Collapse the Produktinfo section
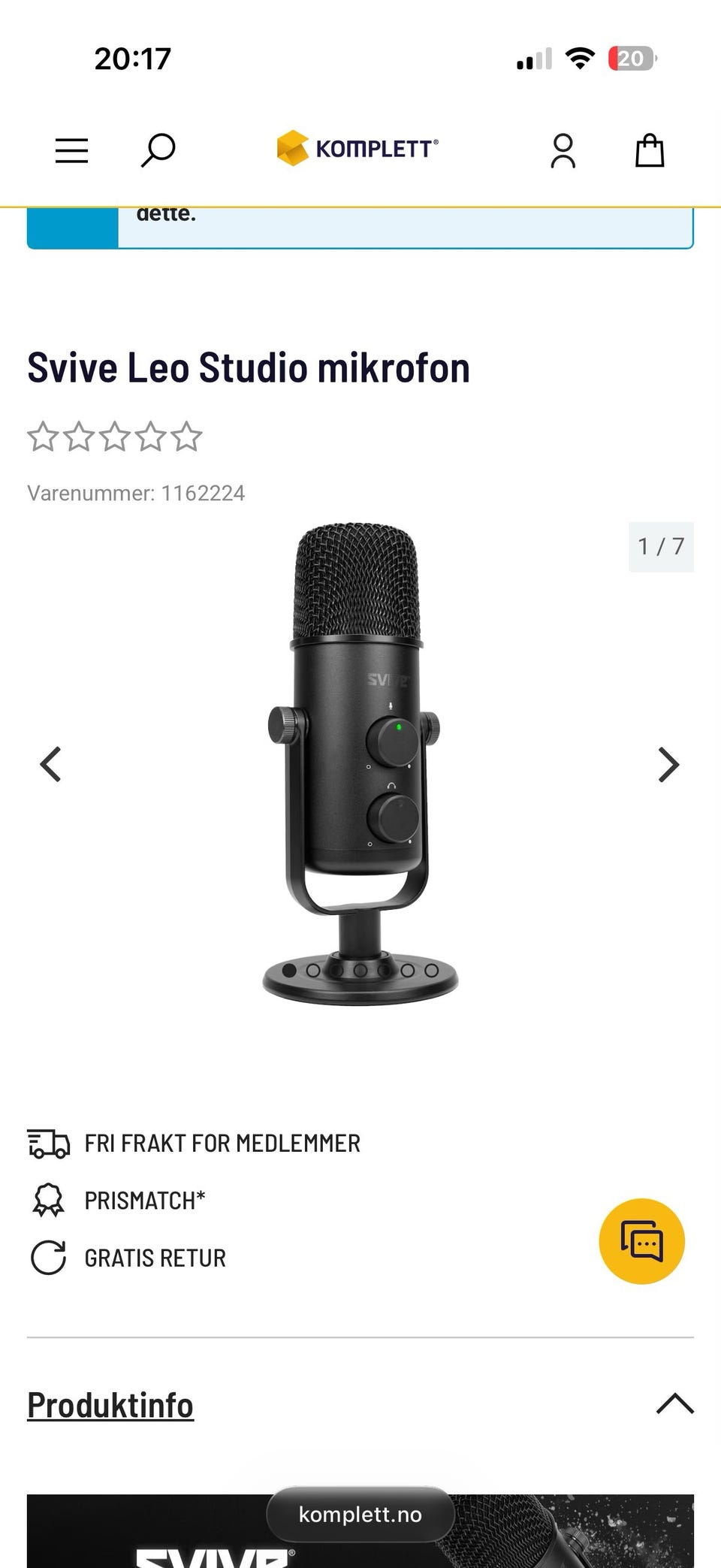Screen dimensions: 721x1568 click(674, 1404)
